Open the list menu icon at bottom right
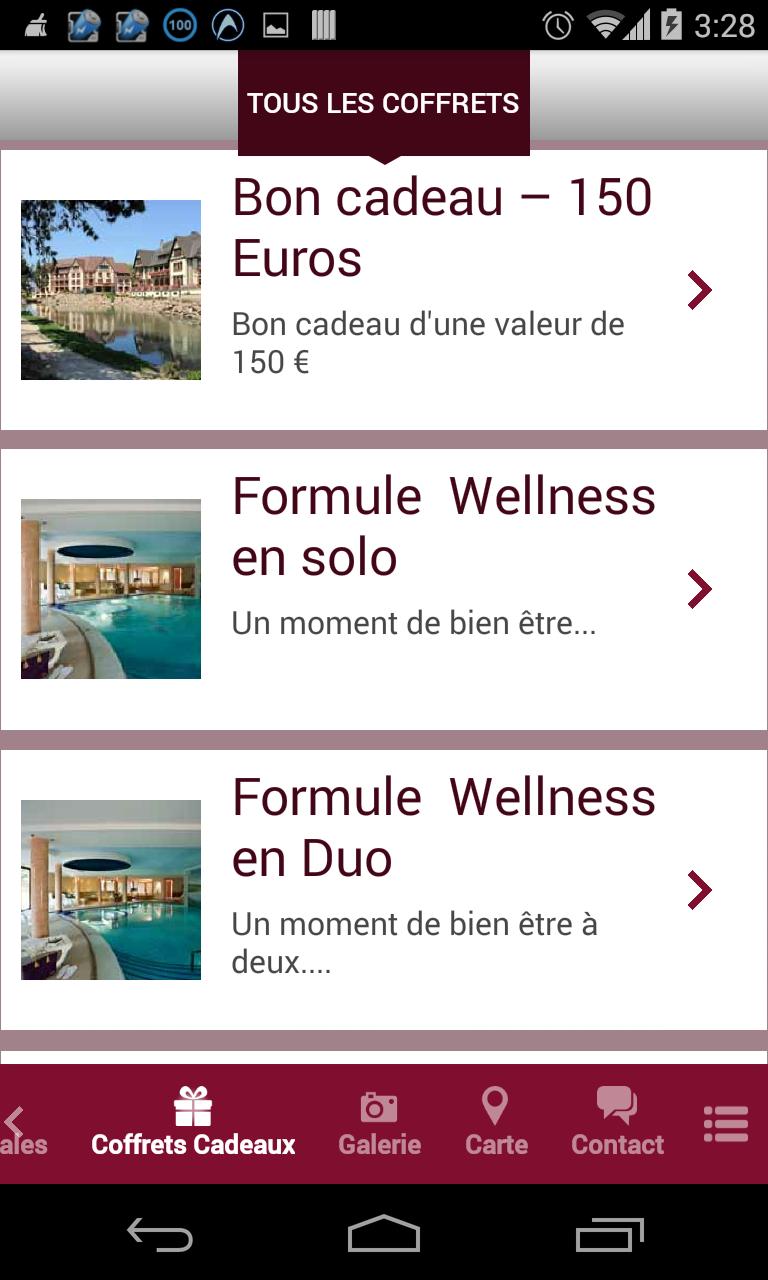768x1280 pixels. click(726, 1124)
